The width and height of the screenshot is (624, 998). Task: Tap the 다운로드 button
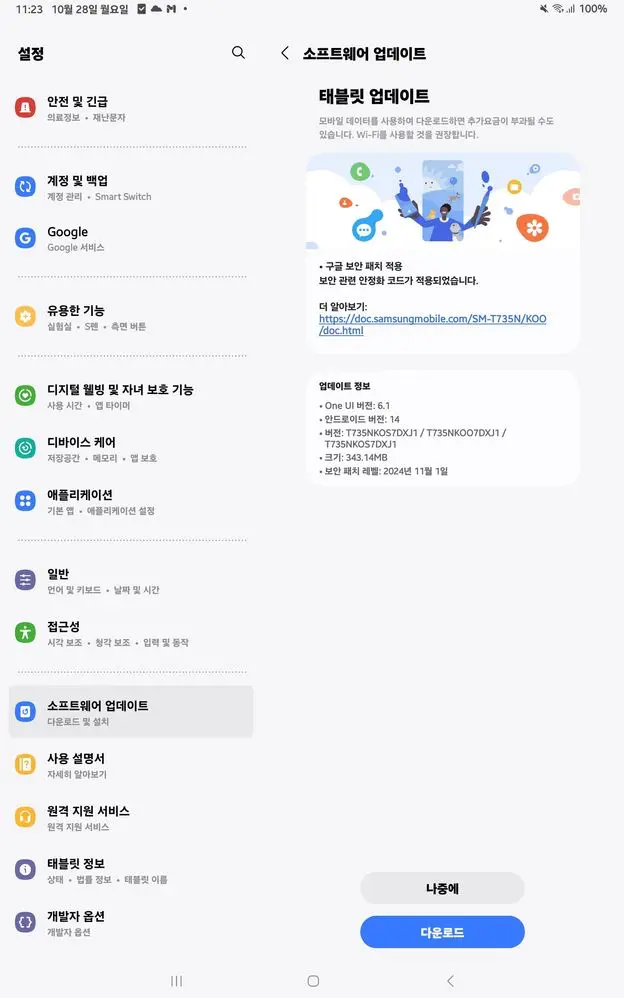coord(442,932)
